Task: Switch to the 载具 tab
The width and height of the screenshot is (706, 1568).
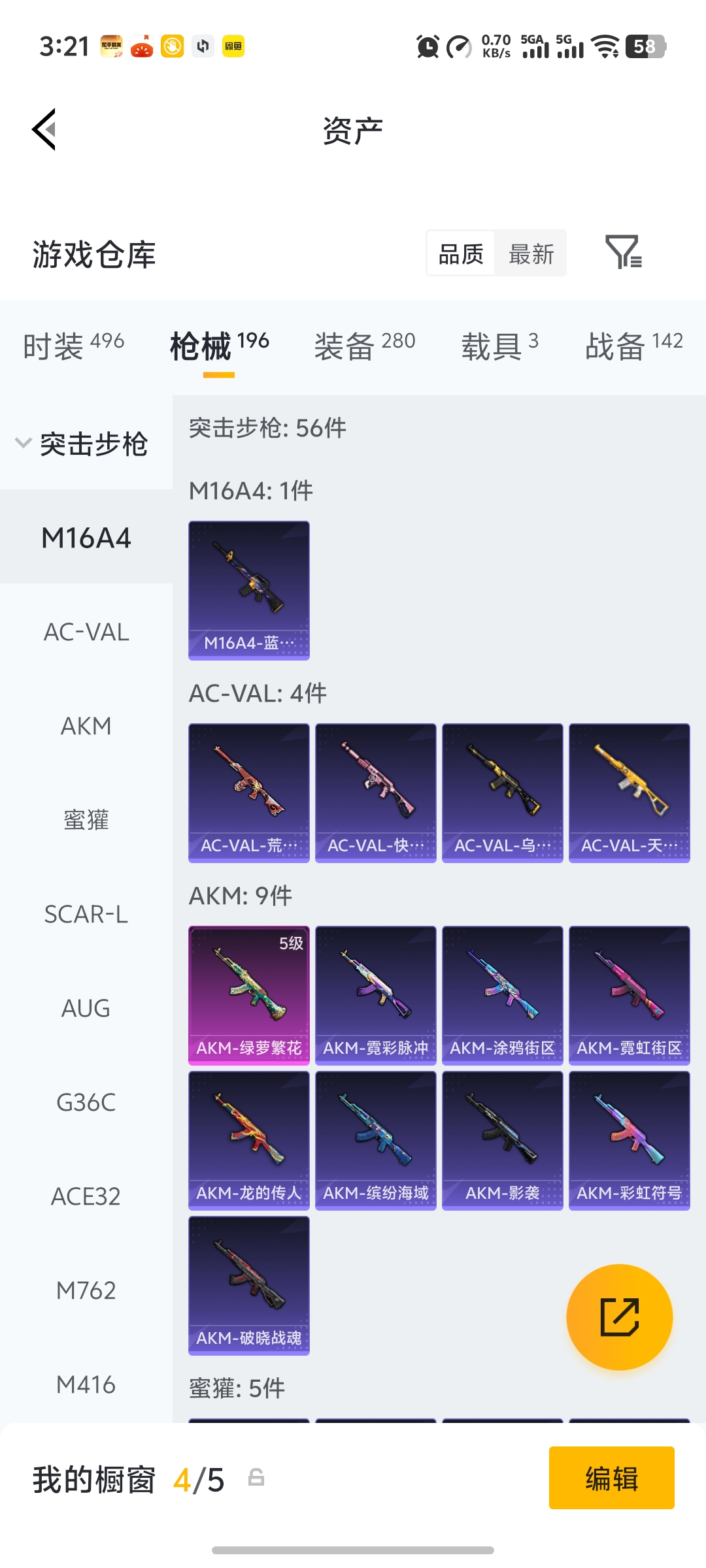Action: tap(499, 345)
